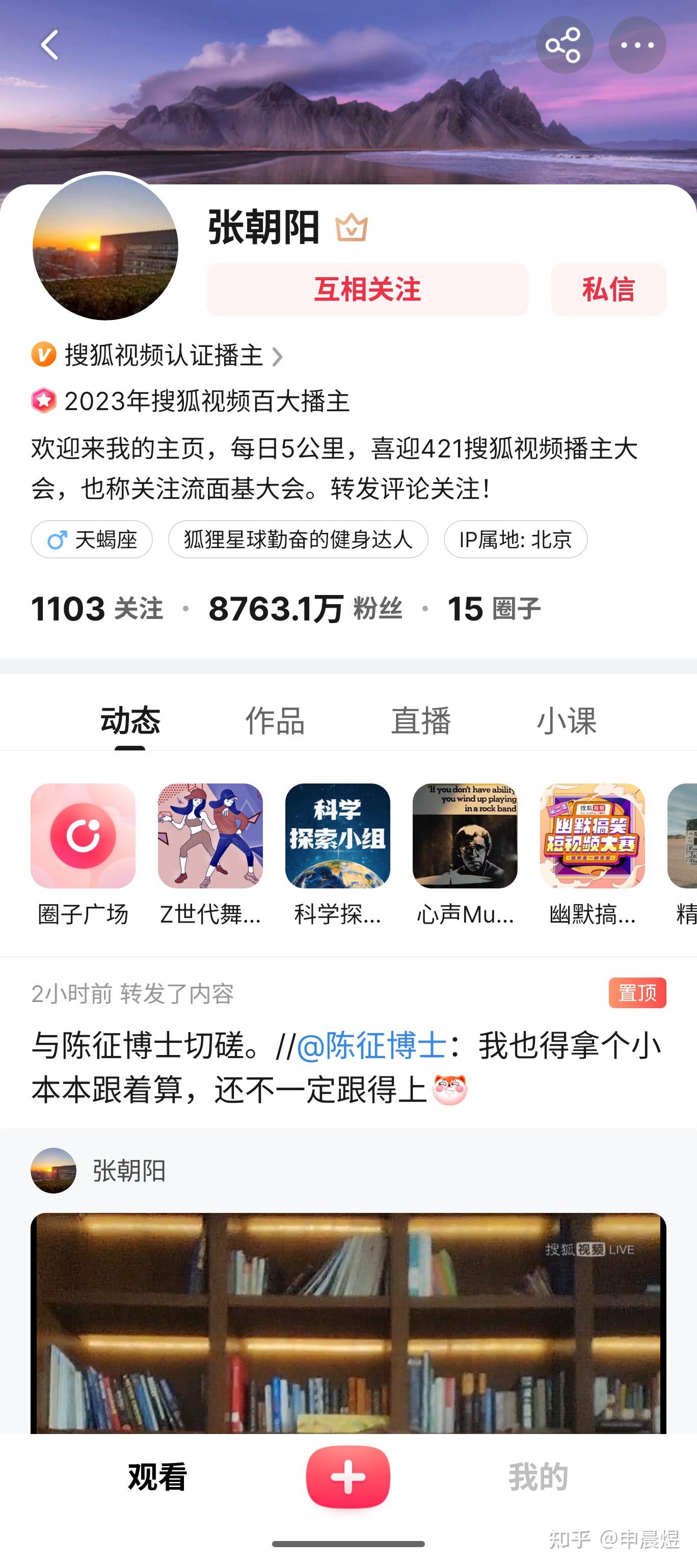Open the 15 圈子 circles list
The height and width of the screenshot is (1568, 697).
(x=494, y=609)
